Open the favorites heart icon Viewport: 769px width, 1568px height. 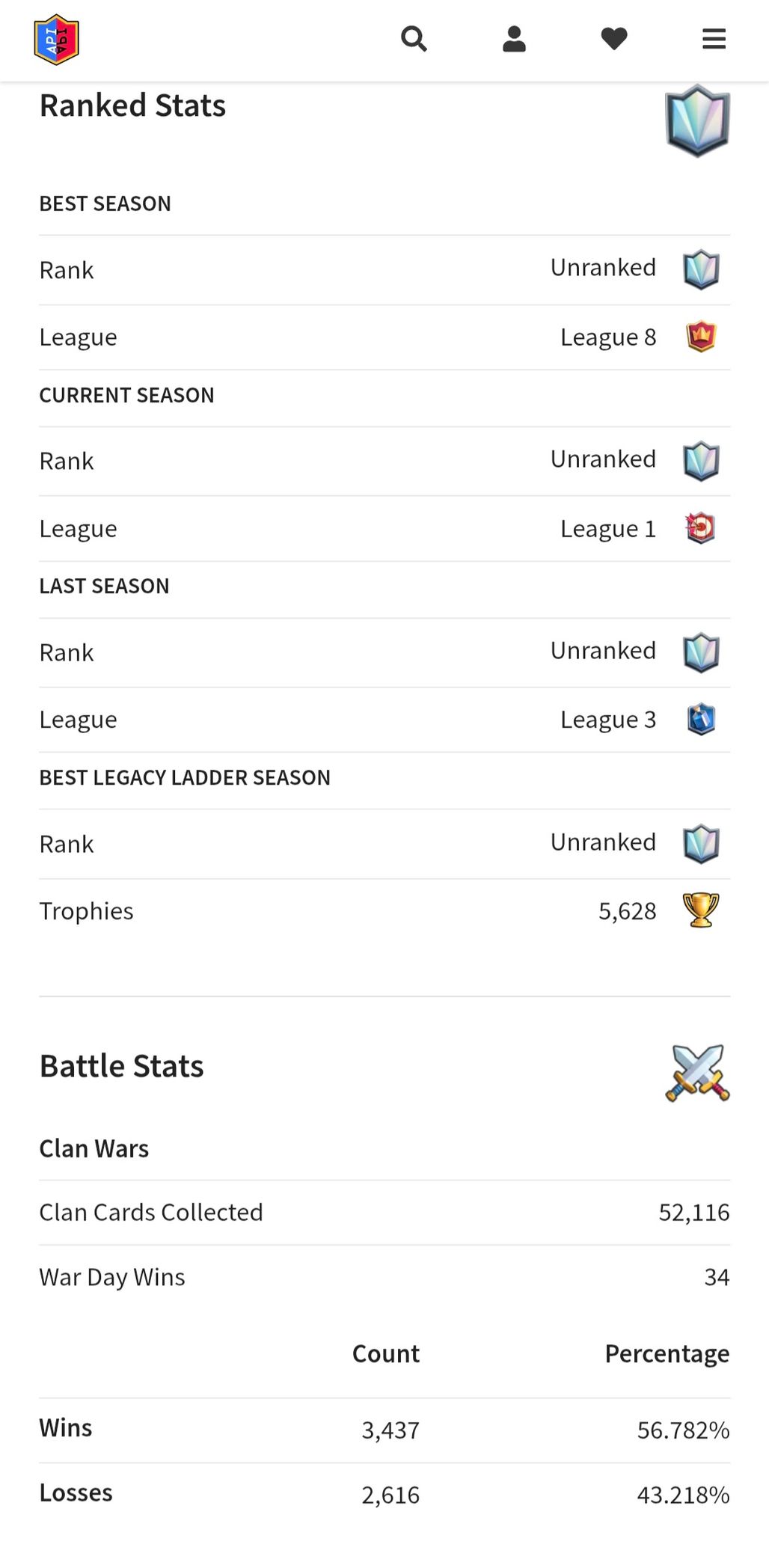pyautogui.click(x=614, y=39)
